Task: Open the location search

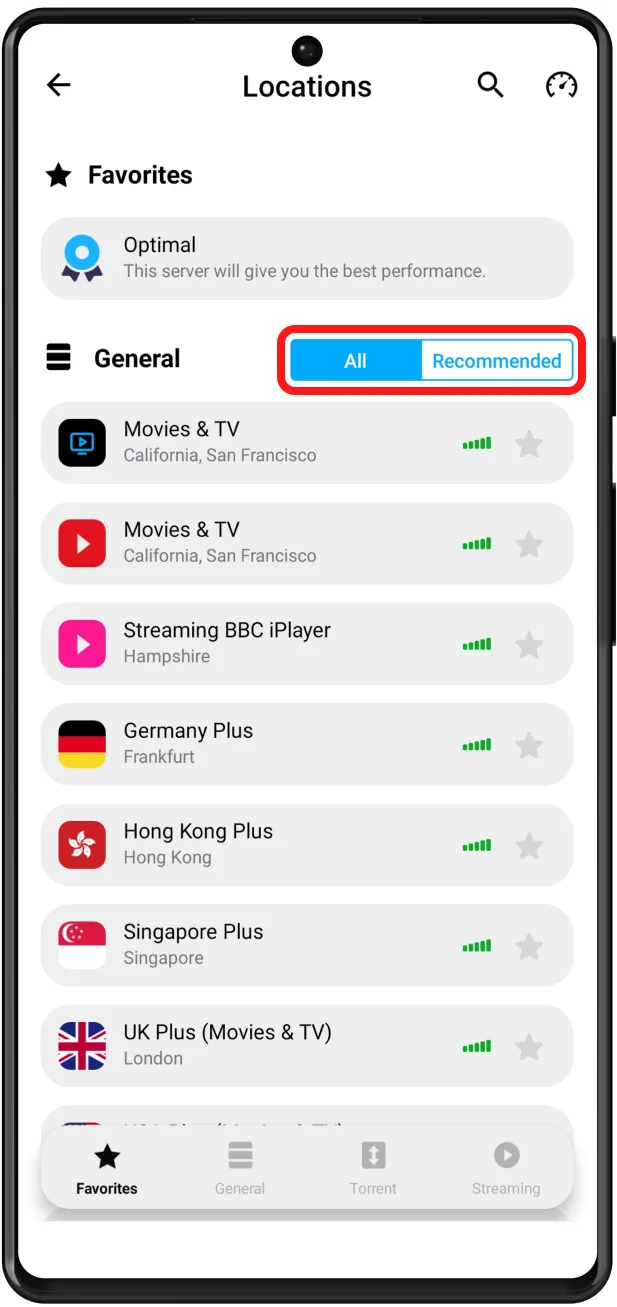Action: coord(490,86)
